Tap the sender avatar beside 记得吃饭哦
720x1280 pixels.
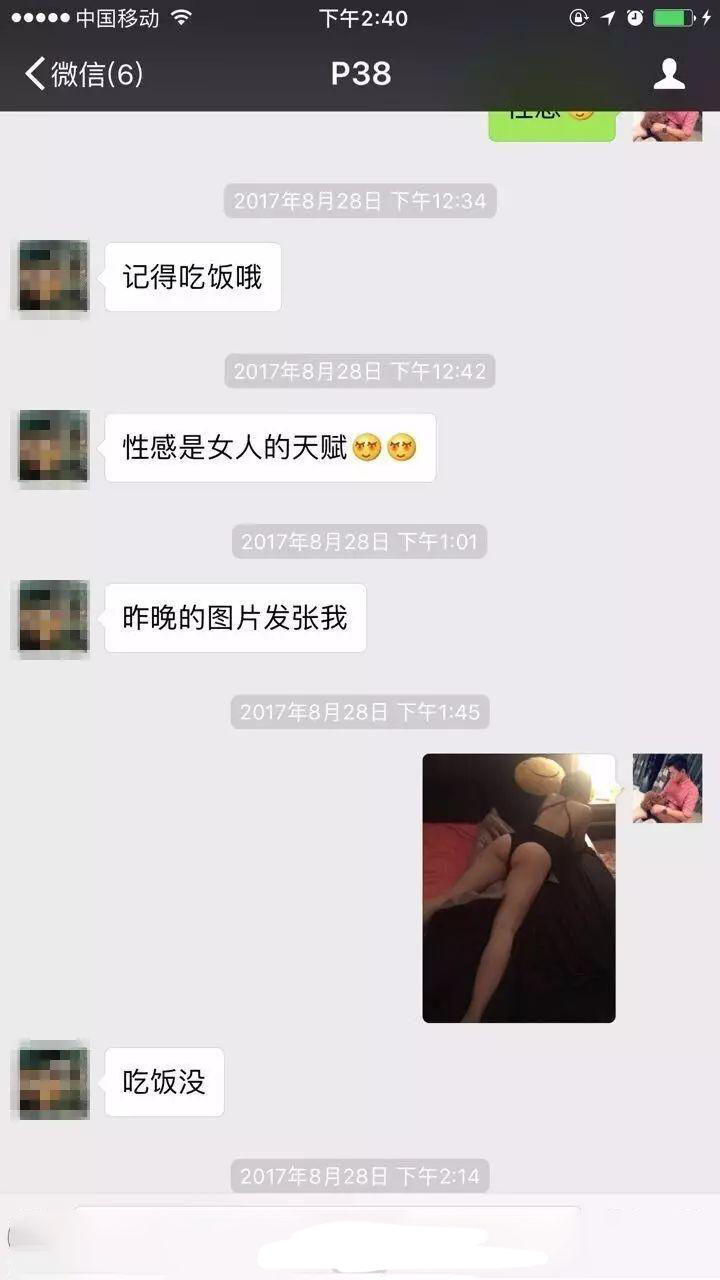click(x=54, y=277)
